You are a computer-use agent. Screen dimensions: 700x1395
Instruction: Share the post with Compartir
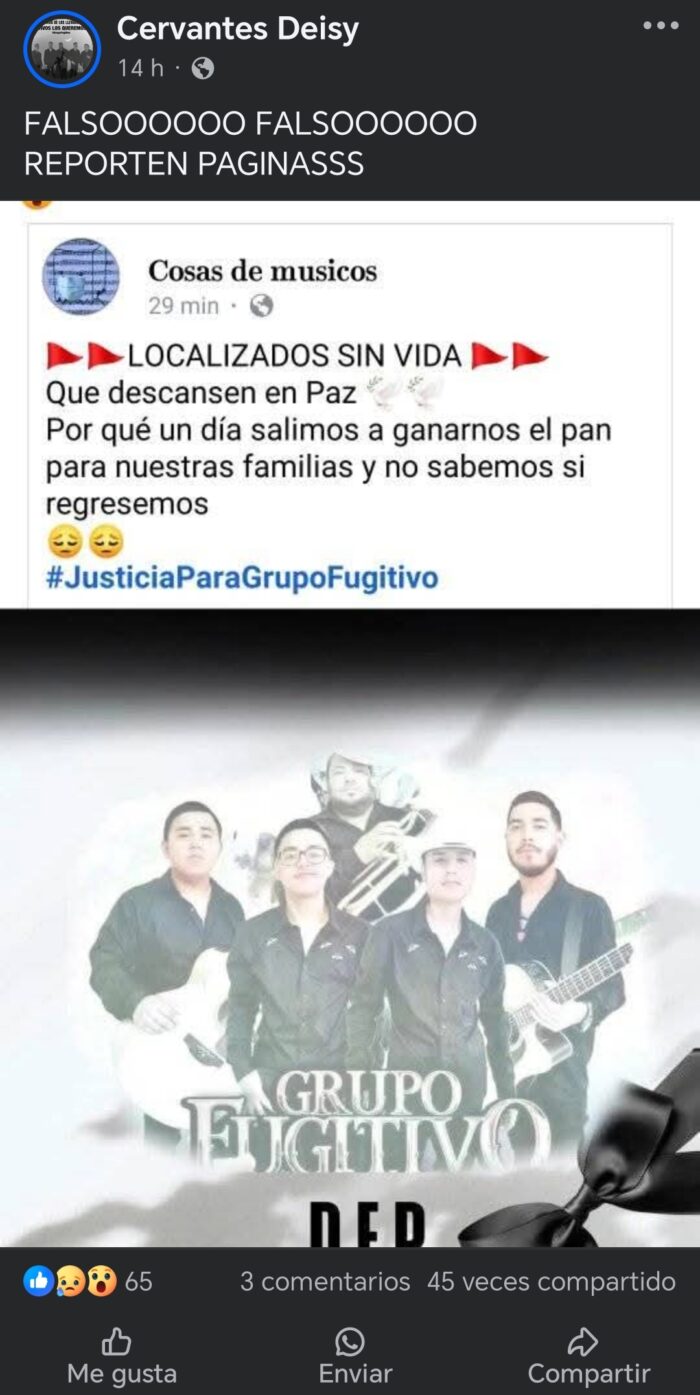[x=588, y=1356]
